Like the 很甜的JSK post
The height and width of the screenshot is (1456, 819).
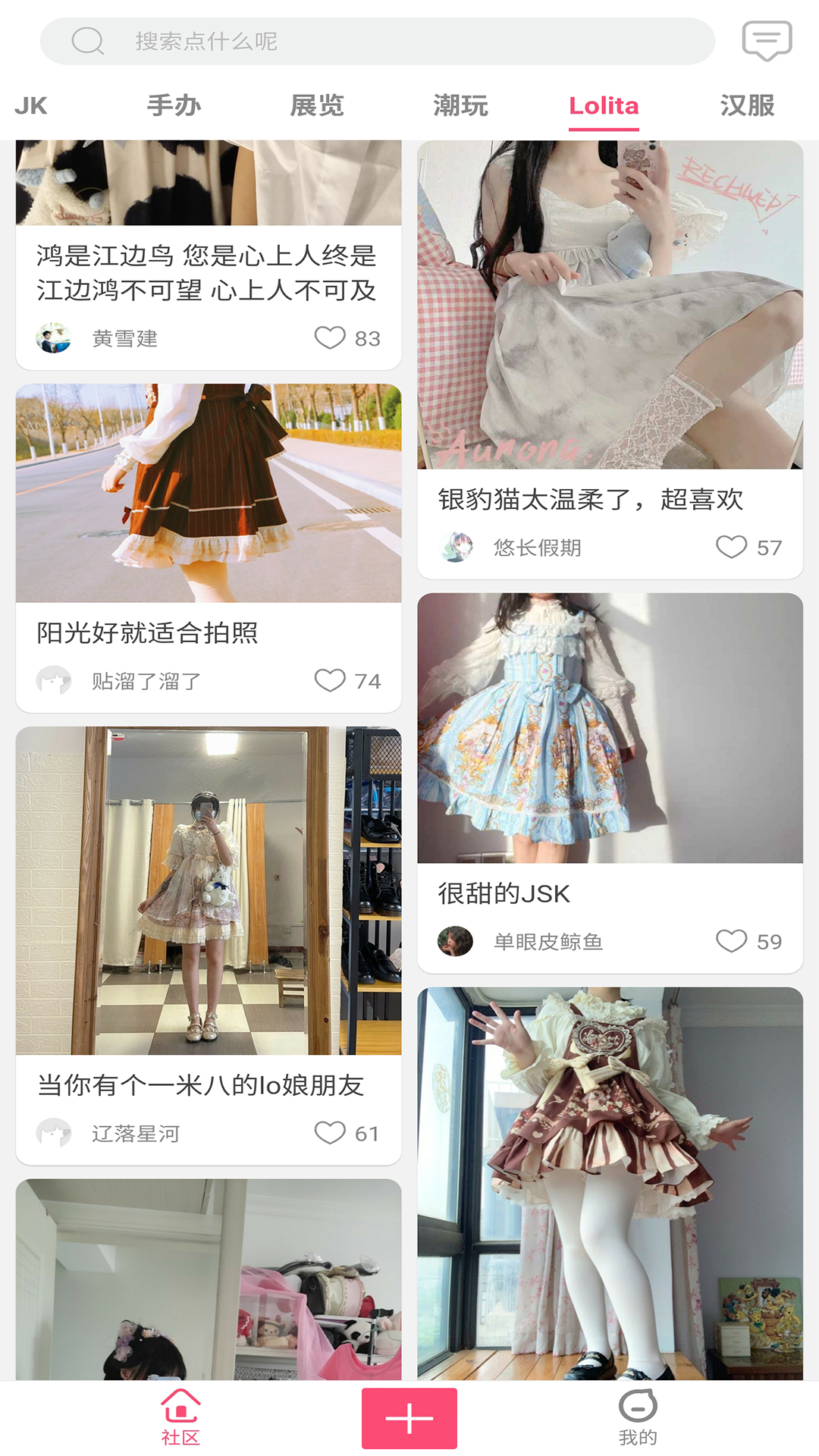pos(731,943)
